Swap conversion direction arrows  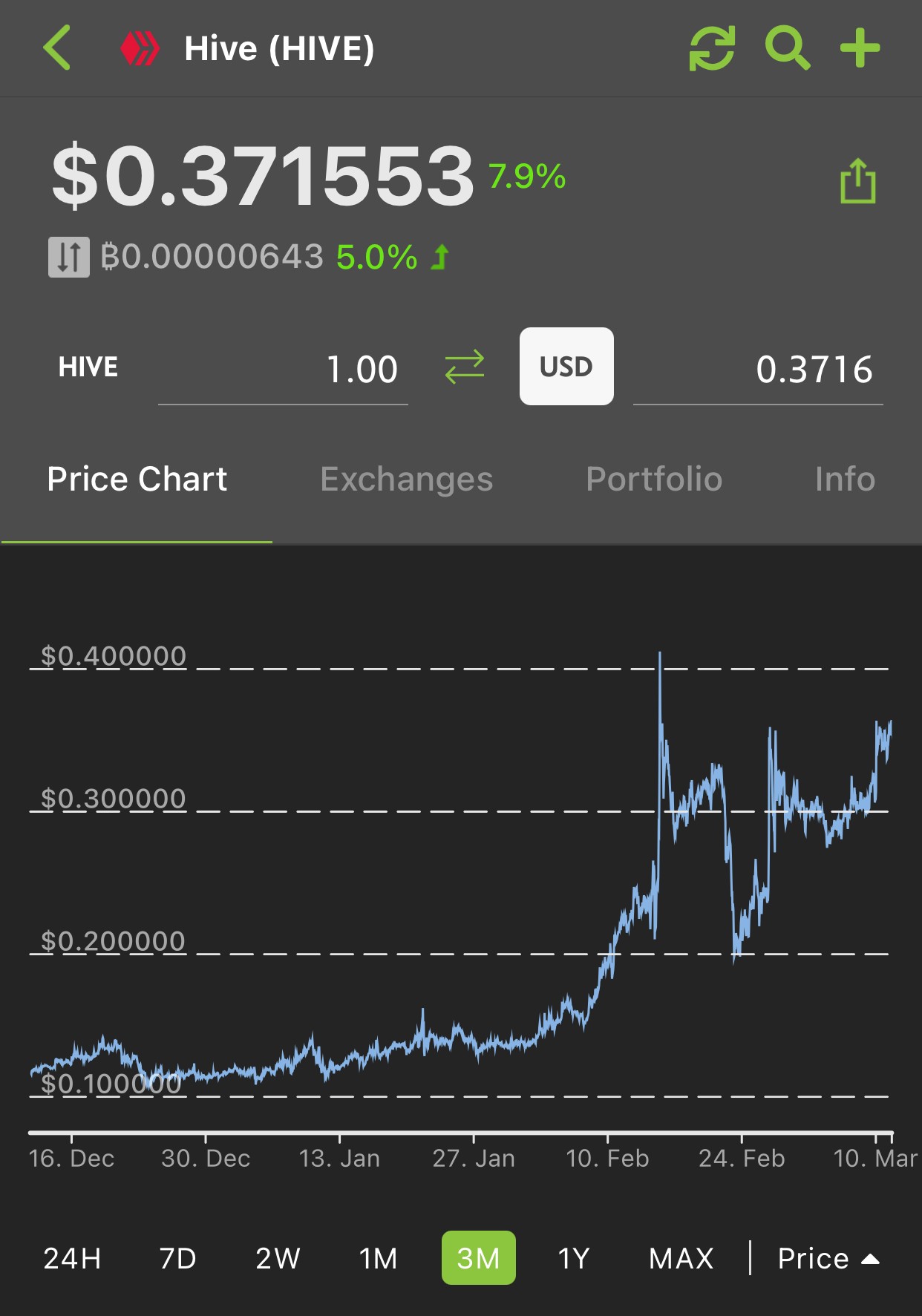(x=465, y=367)
